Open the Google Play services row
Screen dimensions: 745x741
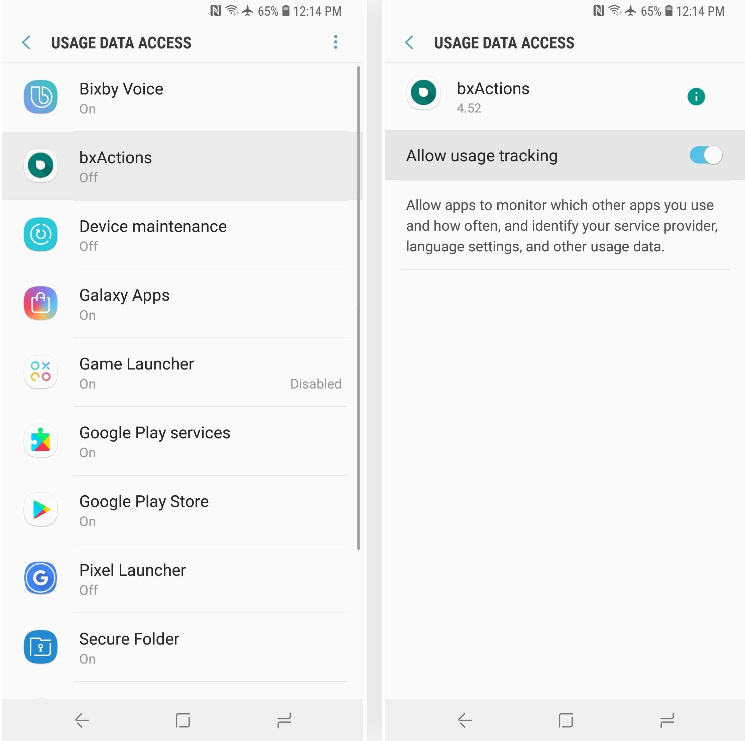coord(180,441)
